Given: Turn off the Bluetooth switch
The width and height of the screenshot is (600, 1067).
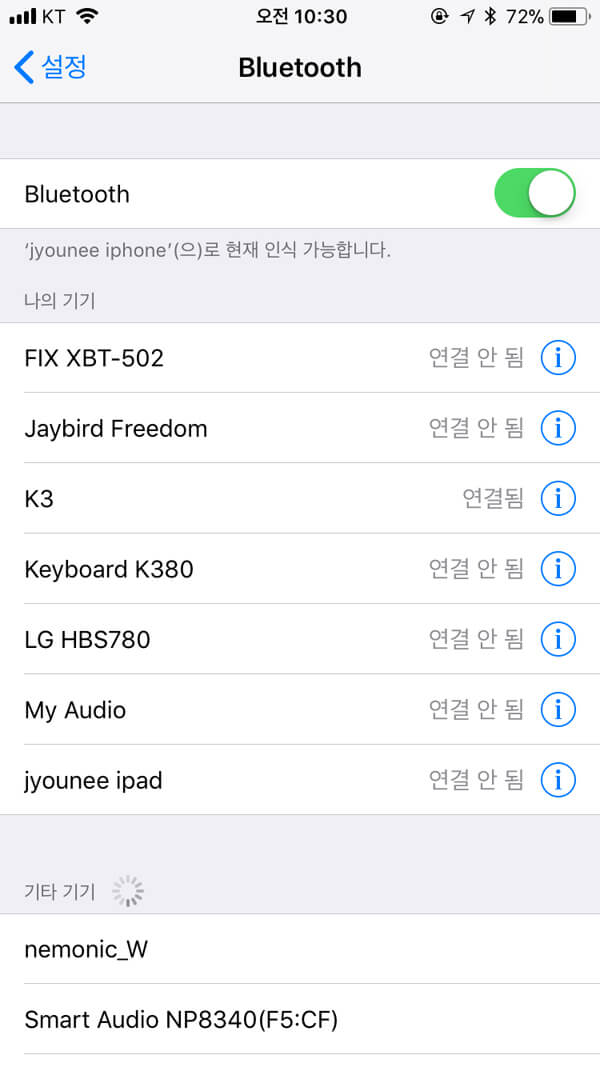Looking at the screenshot, I should [535, 194].
